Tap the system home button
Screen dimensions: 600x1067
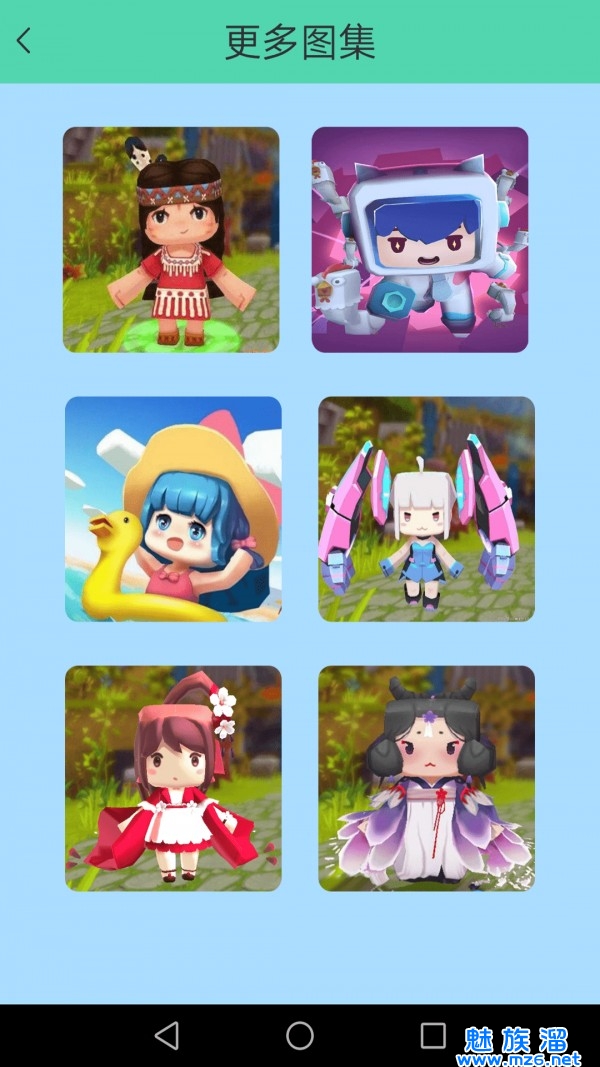click(300, 1035)
